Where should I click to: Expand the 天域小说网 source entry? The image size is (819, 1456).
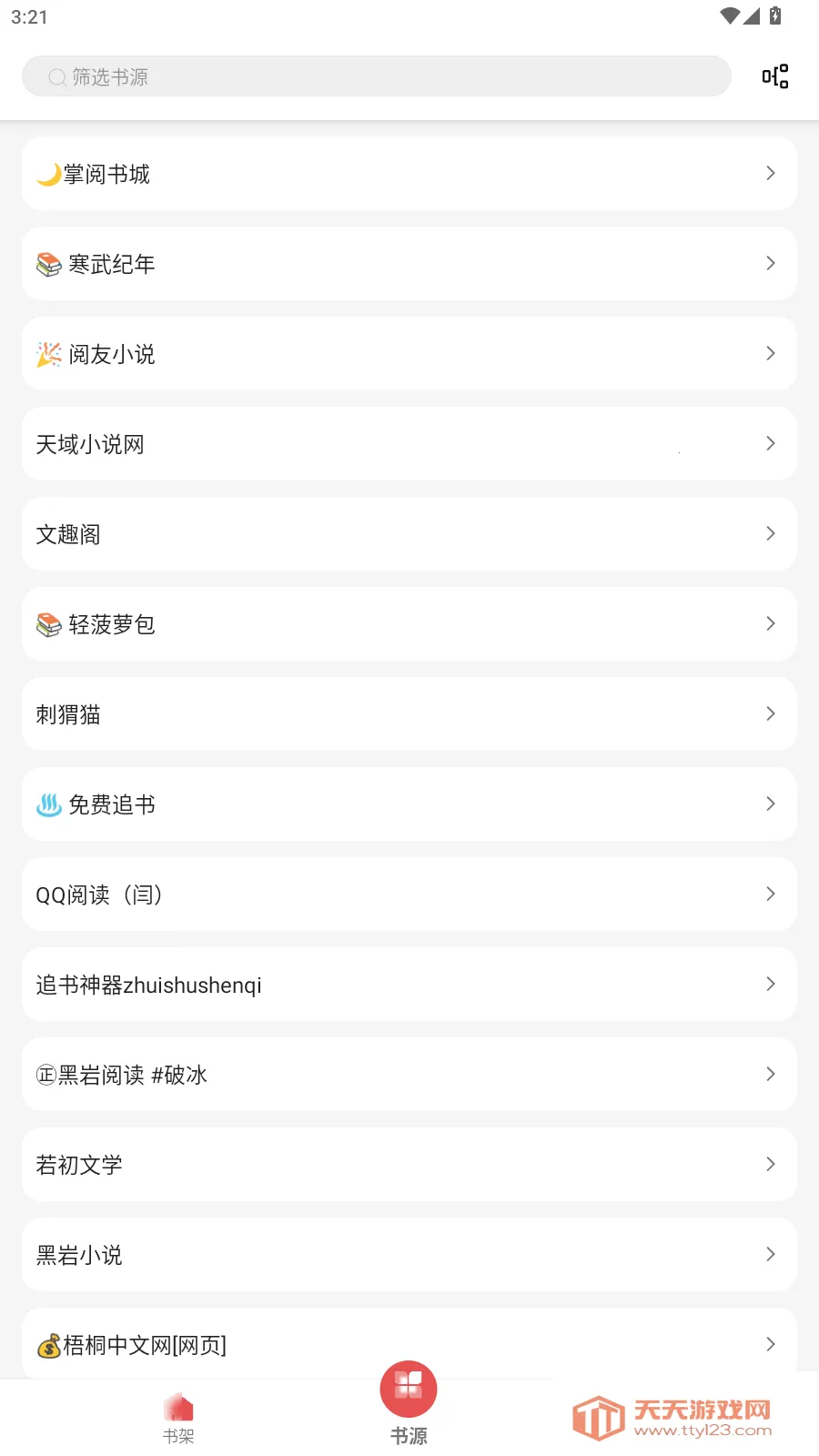408,444
